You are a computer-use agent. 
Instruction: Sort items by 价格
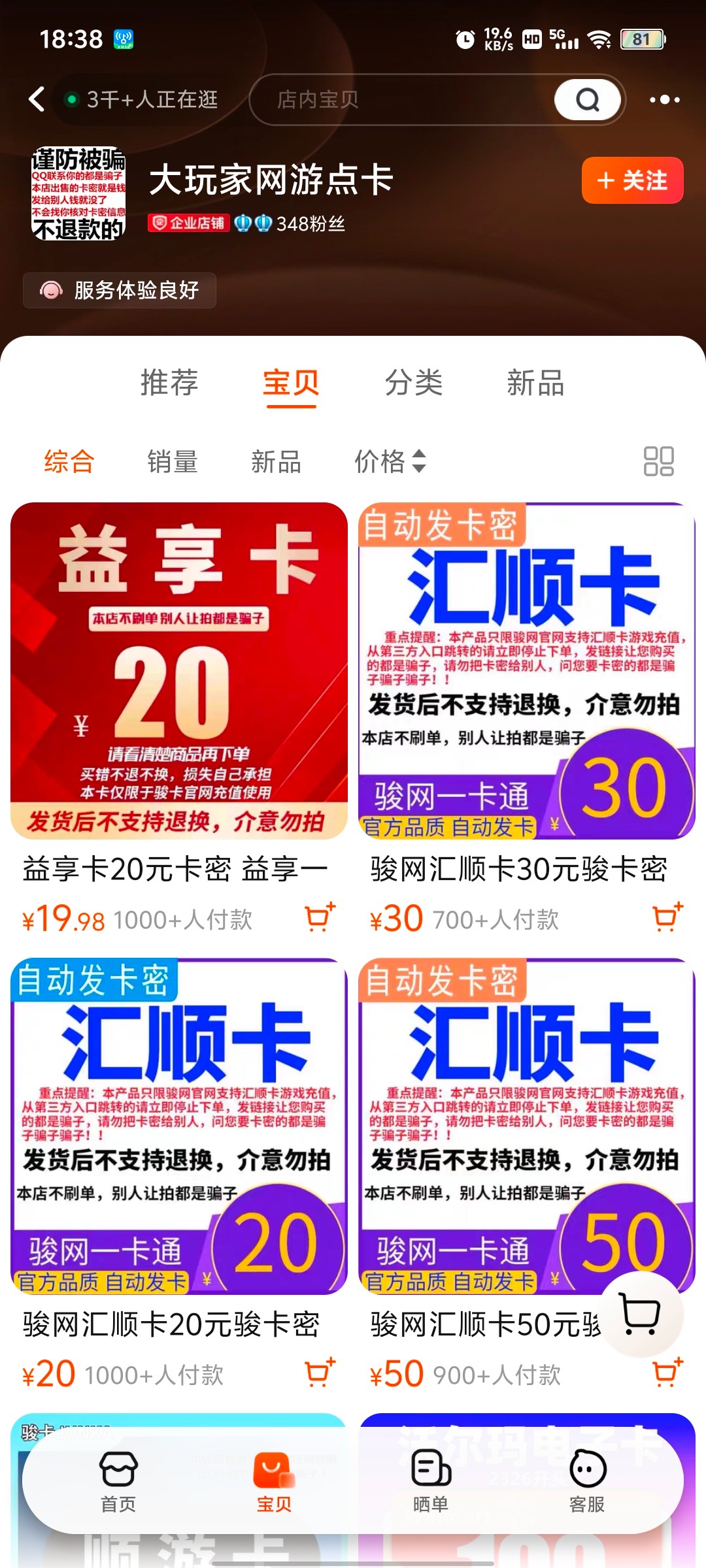coord(390,462)
